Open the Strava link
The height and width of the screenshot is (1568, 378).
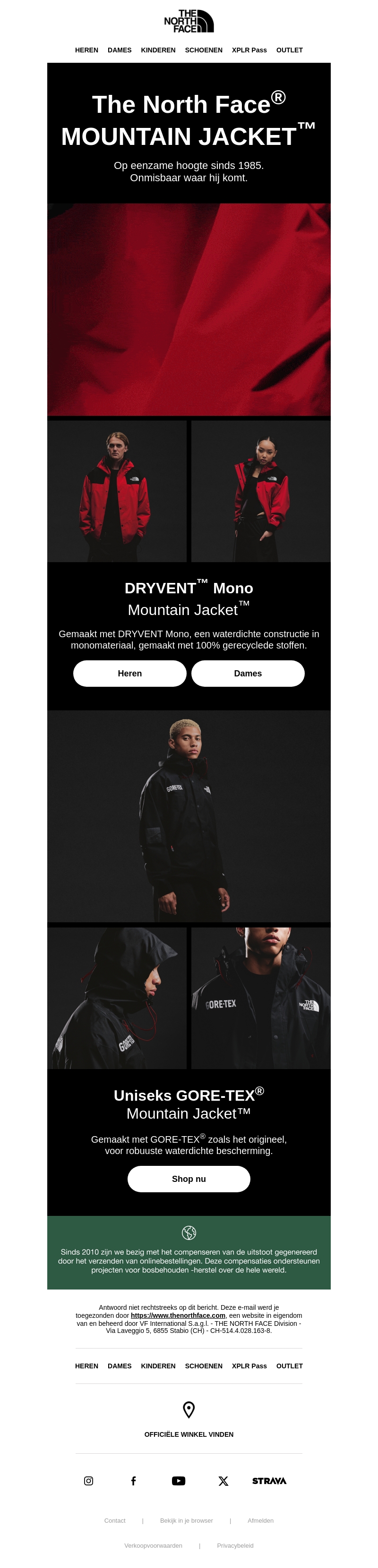(x=269, y=1481)
